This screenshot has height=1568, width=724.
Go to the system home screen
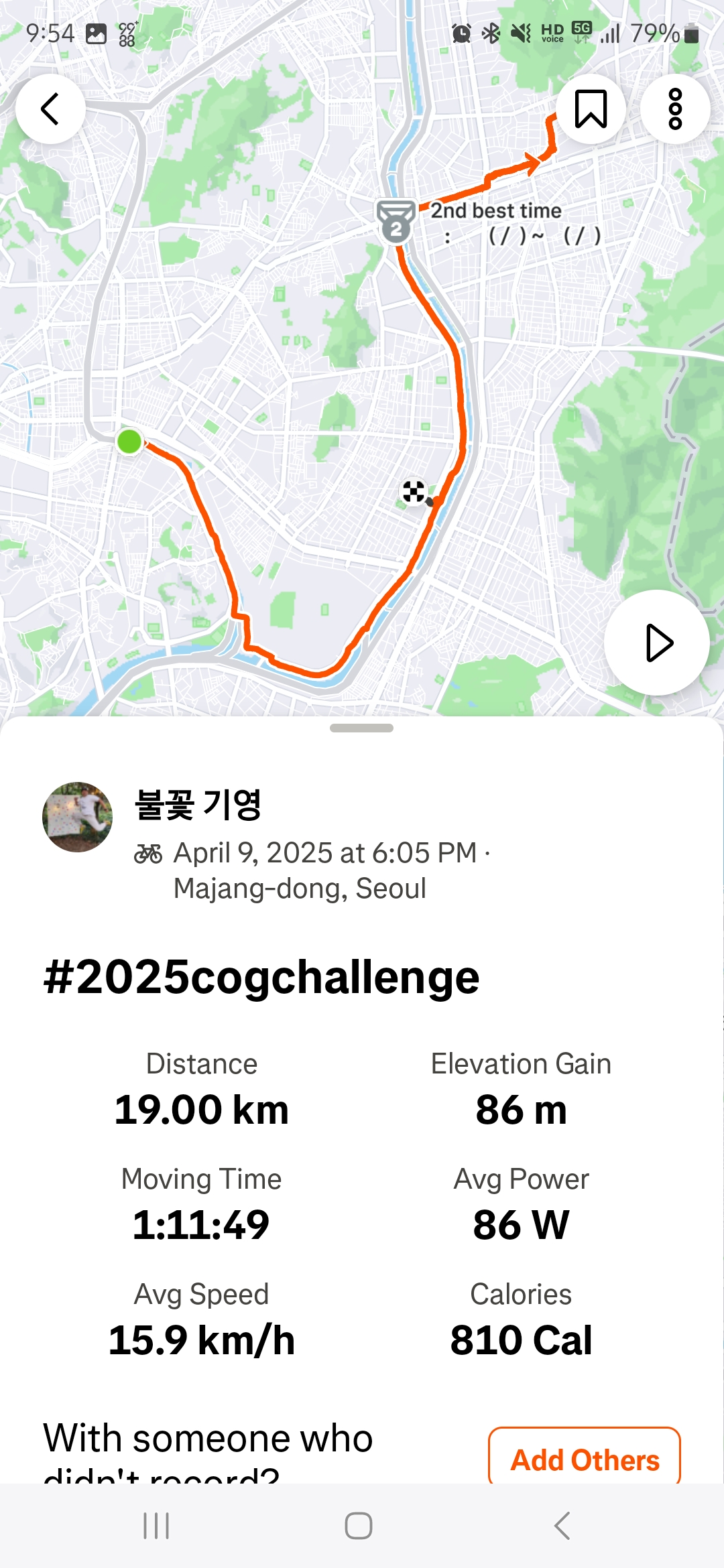tap(359, 1526)
